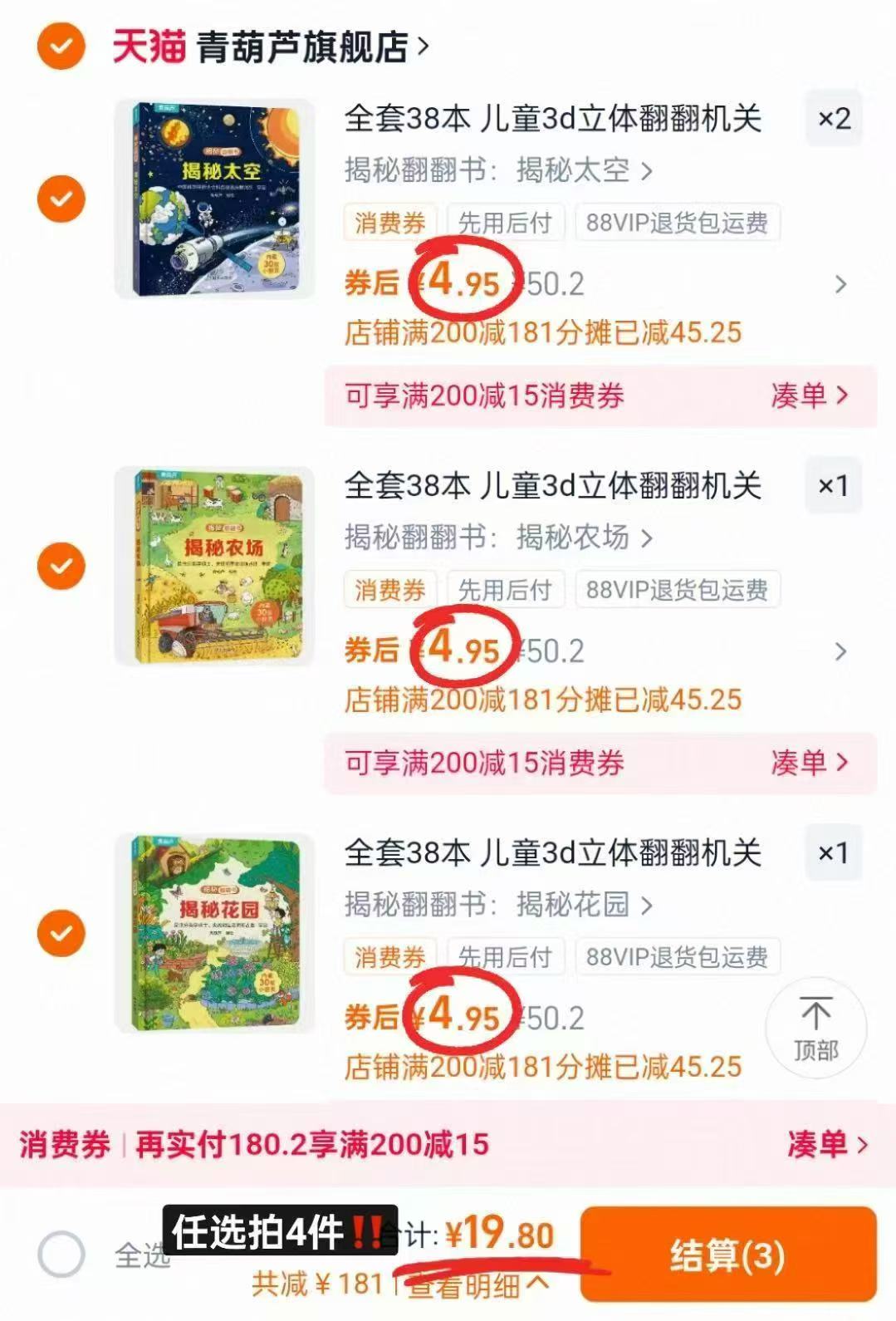Click the 消费券 tag on 揭秘太空 item

(x=390, y=222)
